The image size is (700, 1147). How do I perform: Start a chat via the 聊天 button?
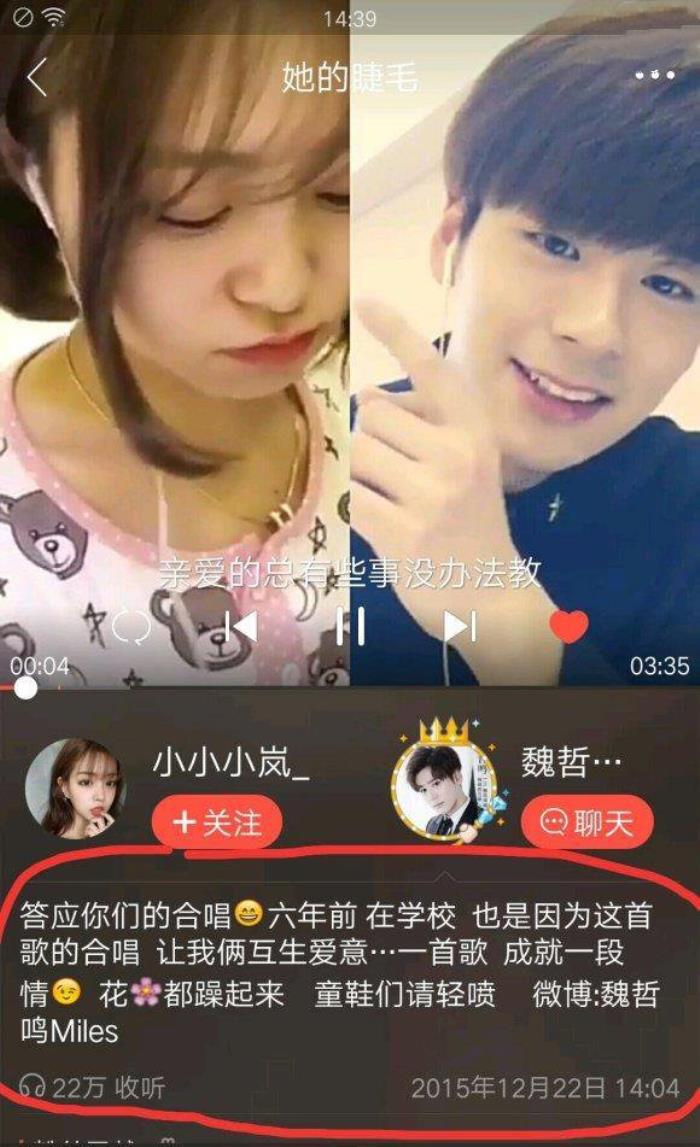click(587, 823)
